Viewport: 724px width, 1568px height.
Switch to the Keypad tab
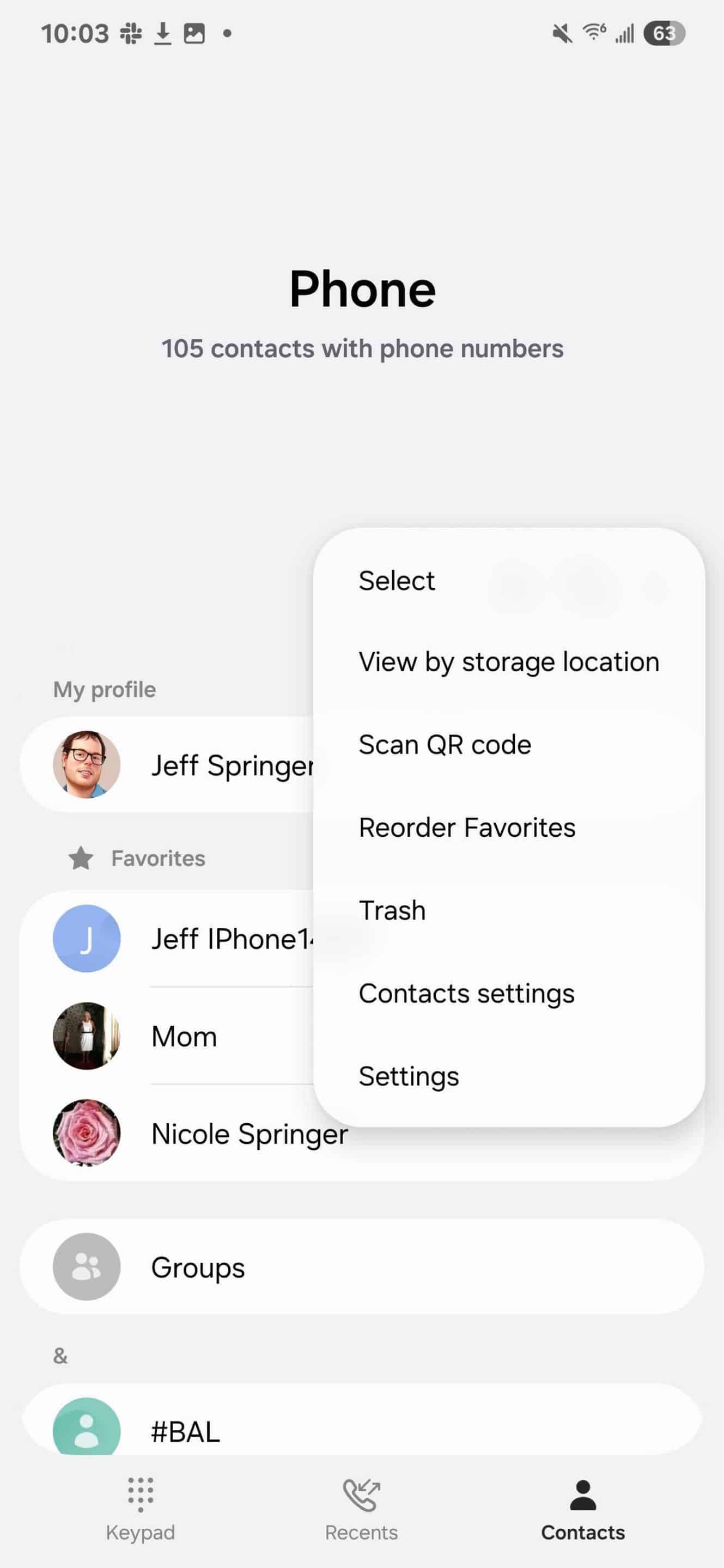[x=141, y=1507]
